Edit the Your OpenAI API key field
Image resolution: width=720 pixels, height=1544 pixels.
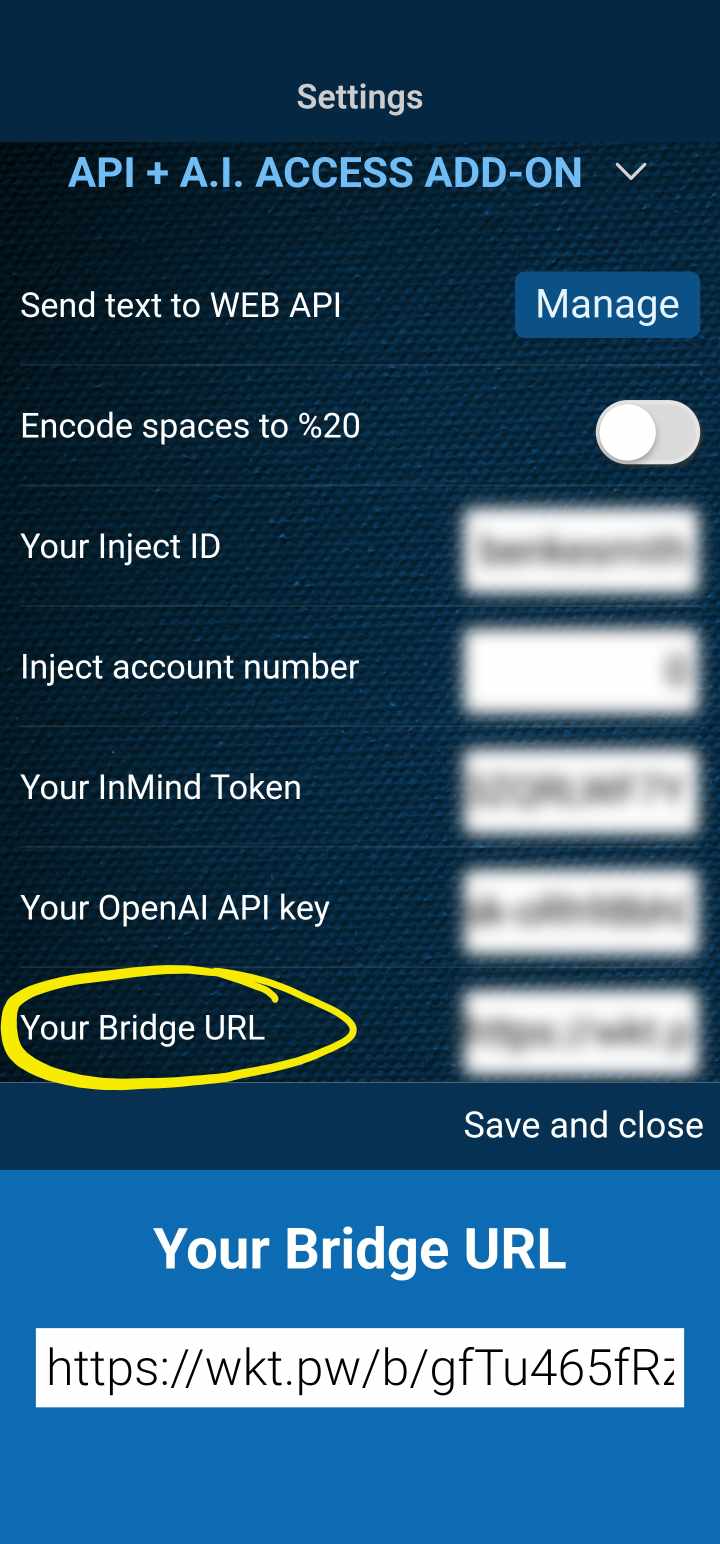coord(580,910)
